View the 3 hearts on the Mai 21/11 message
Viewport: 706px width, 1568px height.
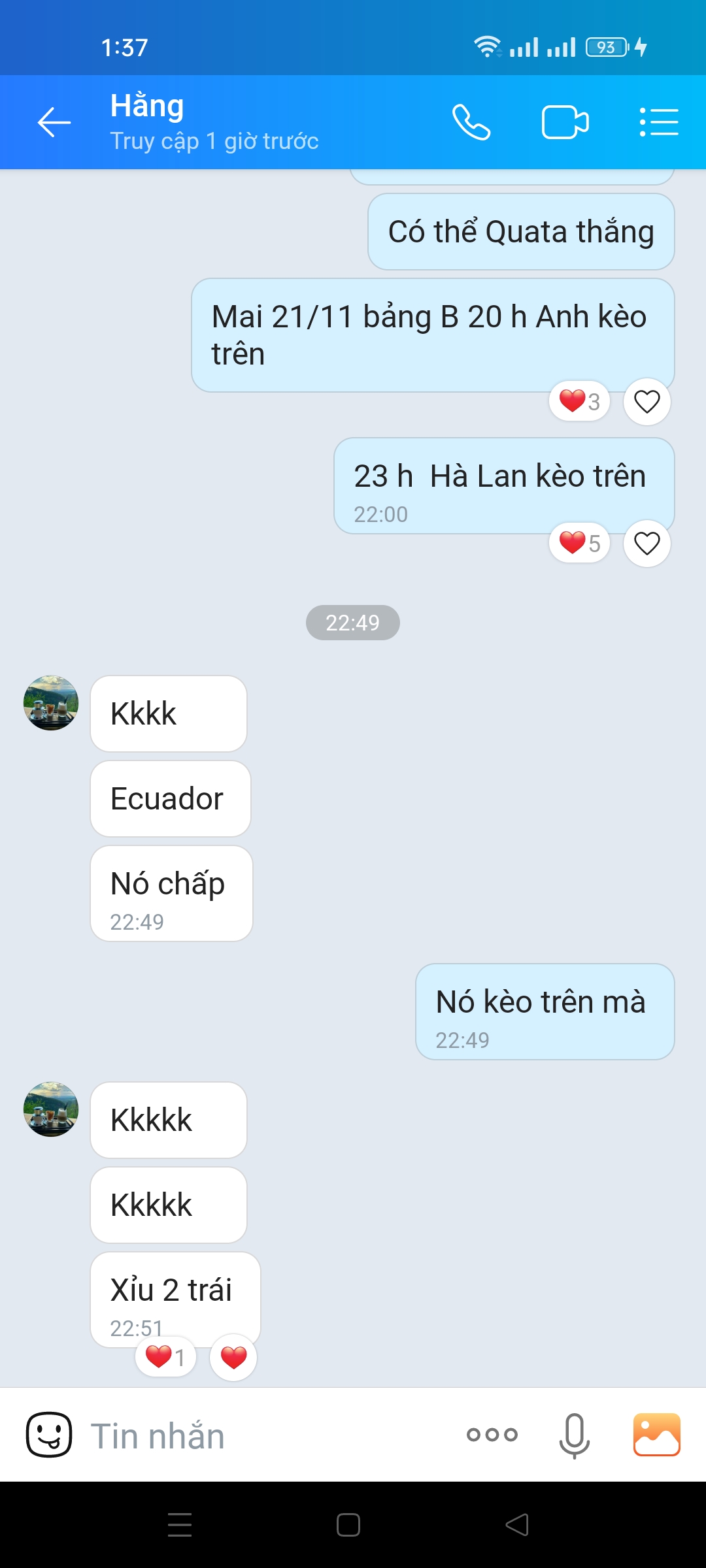pos(579,401)
